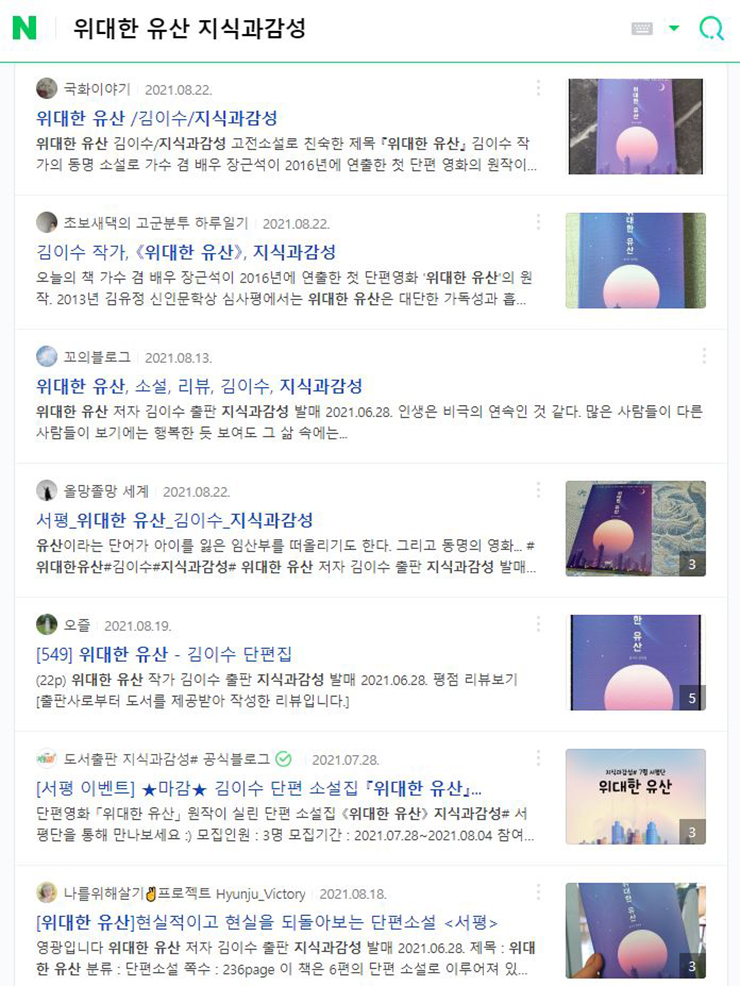This screenshot has width=740, height=986.
Task: View the thumbnail of 초보새댁의 고군분투 post
Action: pyautogui.click(x=635, y=260)
